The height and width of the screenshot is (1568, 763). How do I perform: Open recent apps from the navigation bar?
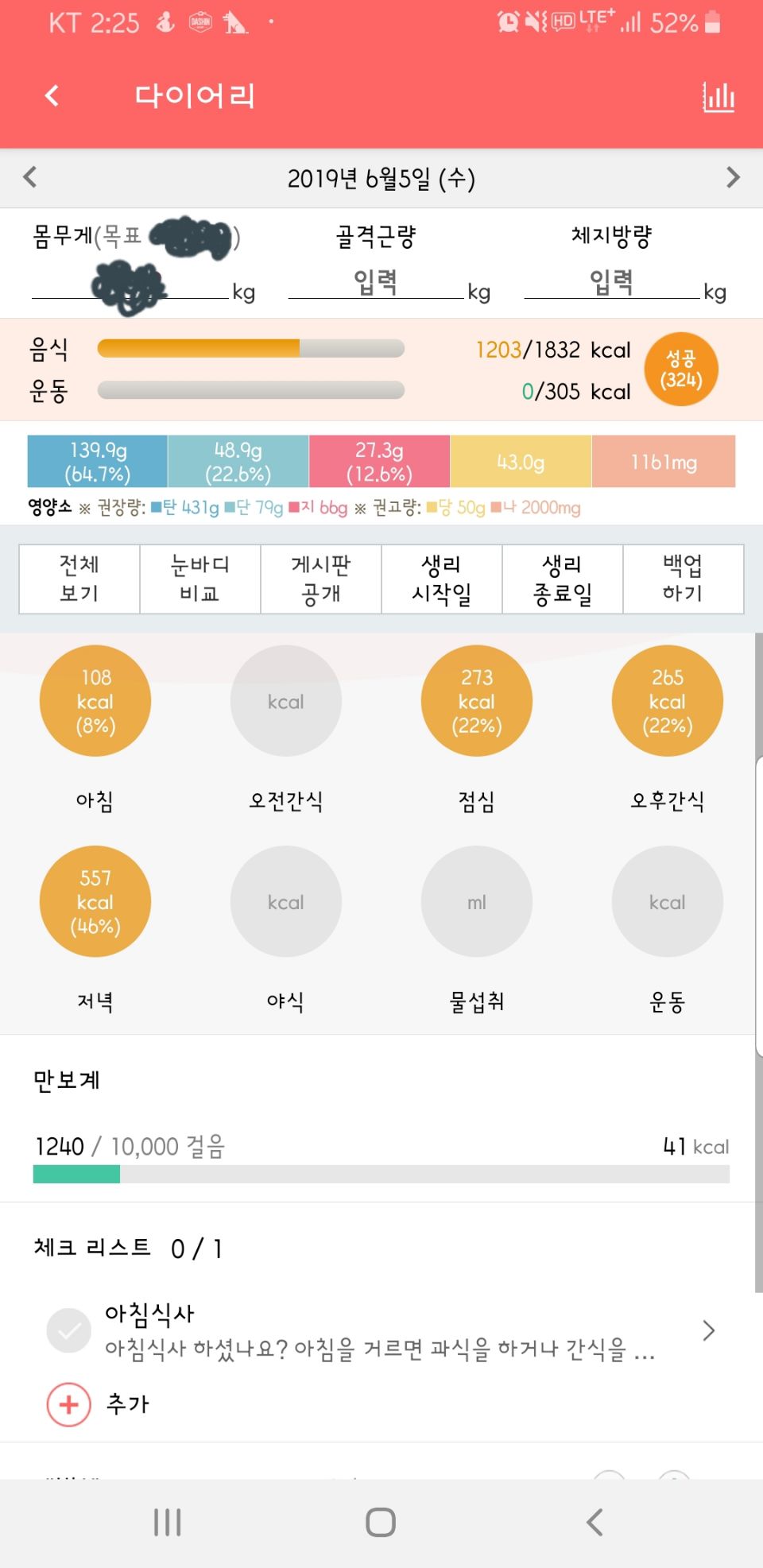[168, 1523]
